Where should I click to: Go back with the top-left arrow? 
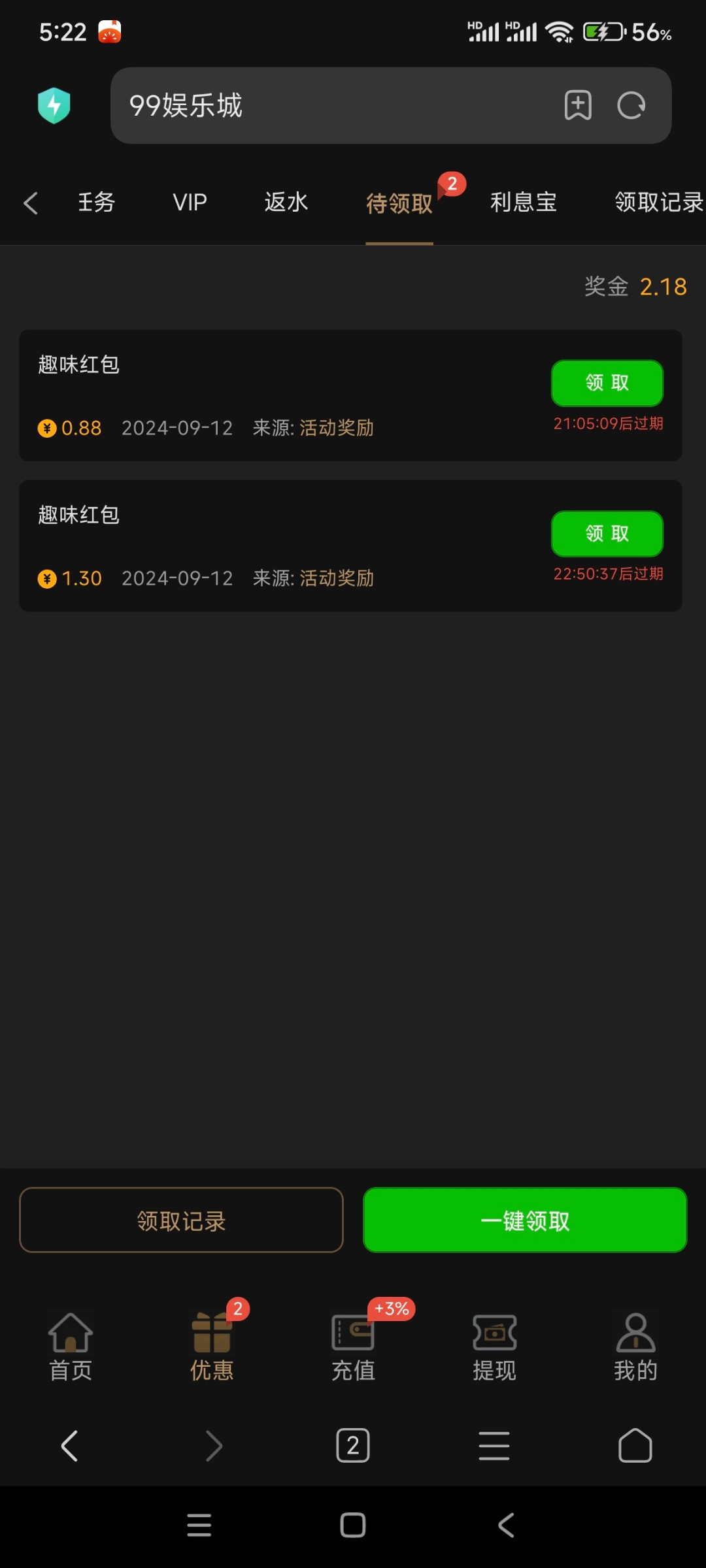31,203
